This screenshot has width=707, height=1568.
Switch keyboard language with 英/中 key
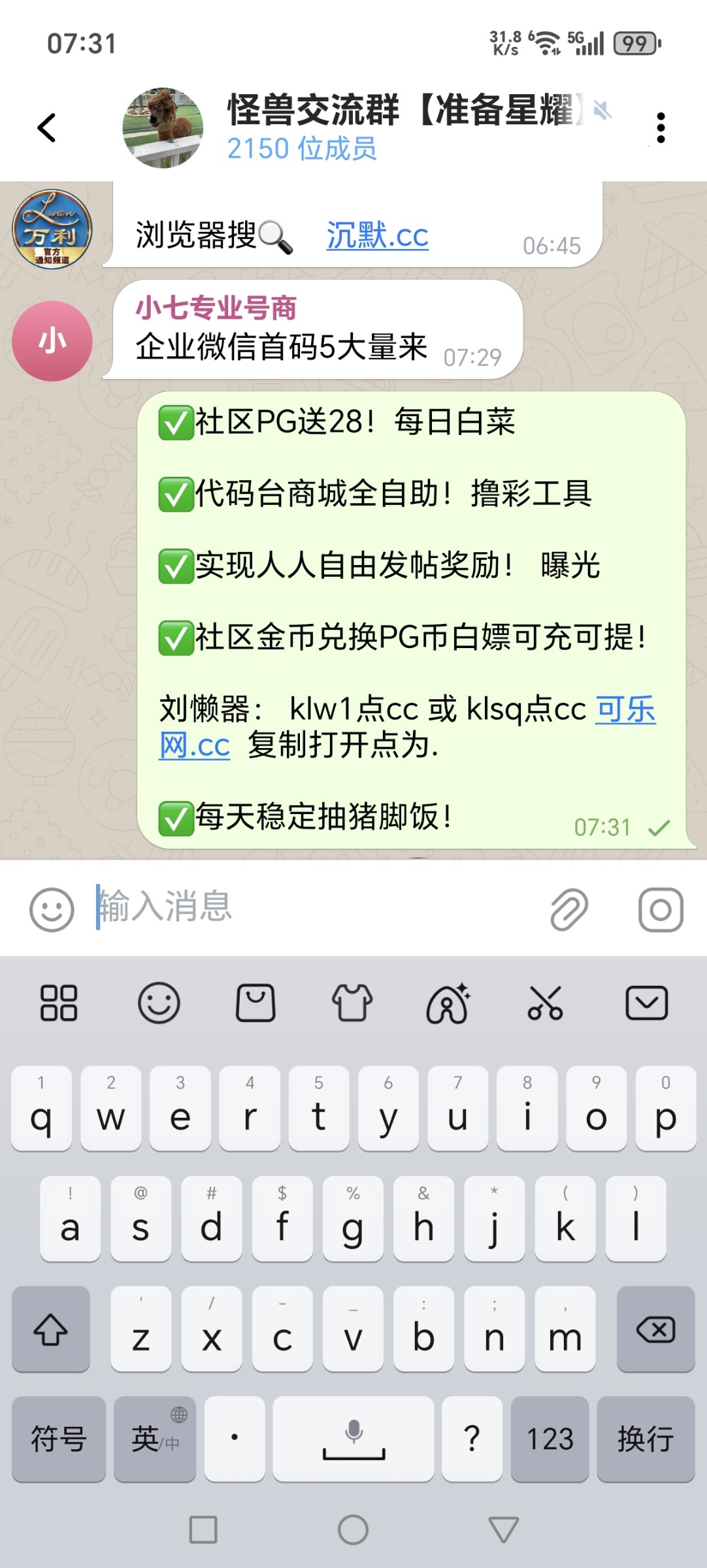[x=155, y=1439]
